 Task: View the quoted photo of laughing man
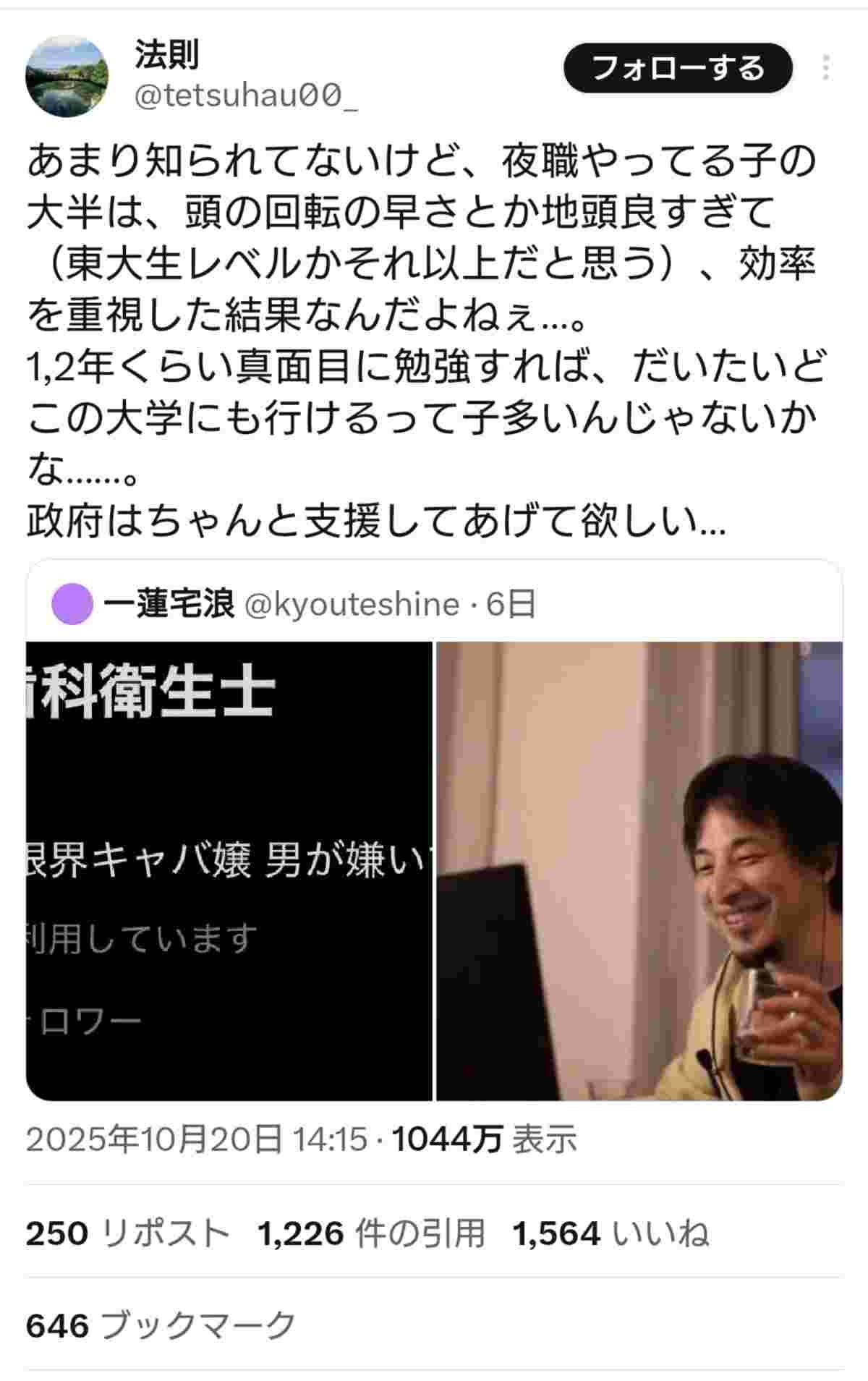pyautogui.click(x=639, y=870)
